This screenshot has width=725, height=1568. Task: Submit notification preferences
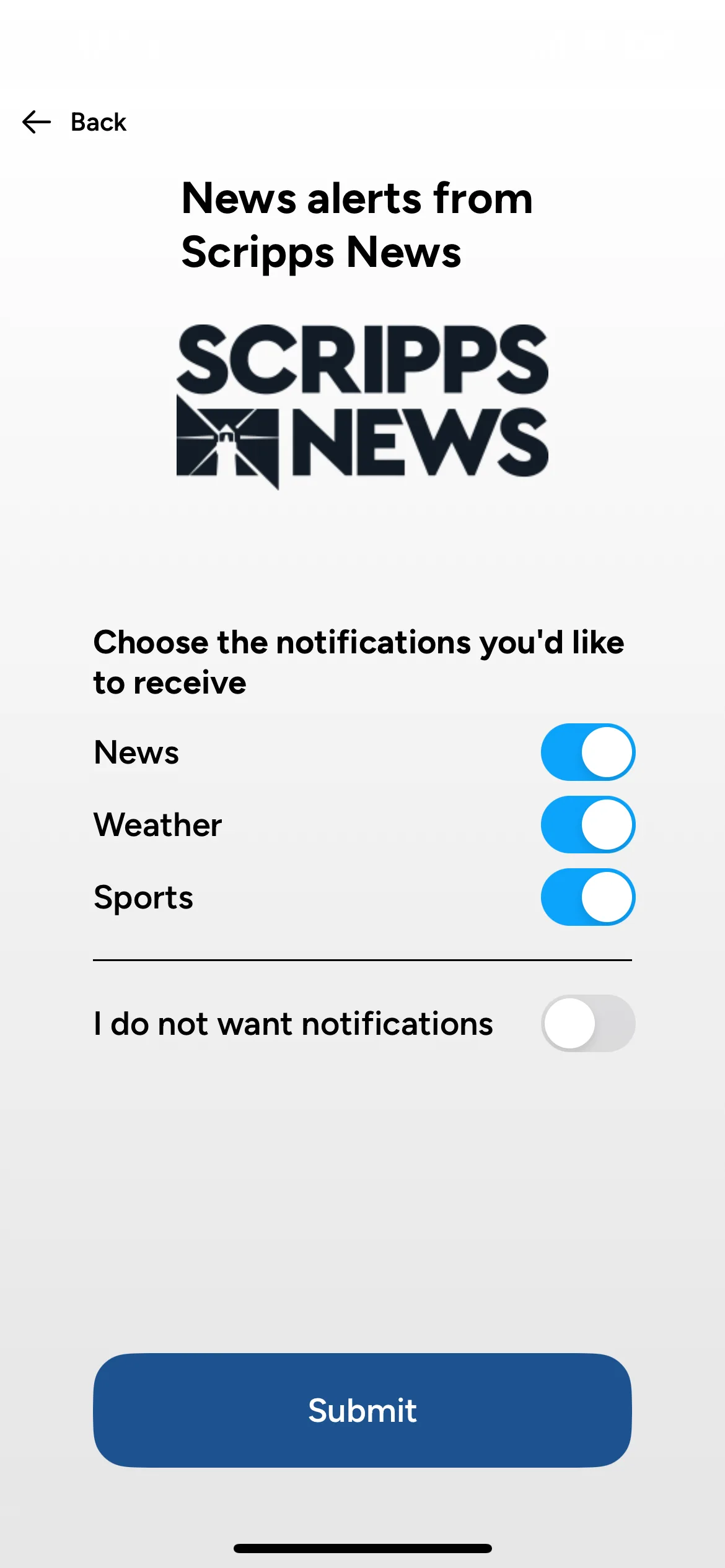point(362,1410)
